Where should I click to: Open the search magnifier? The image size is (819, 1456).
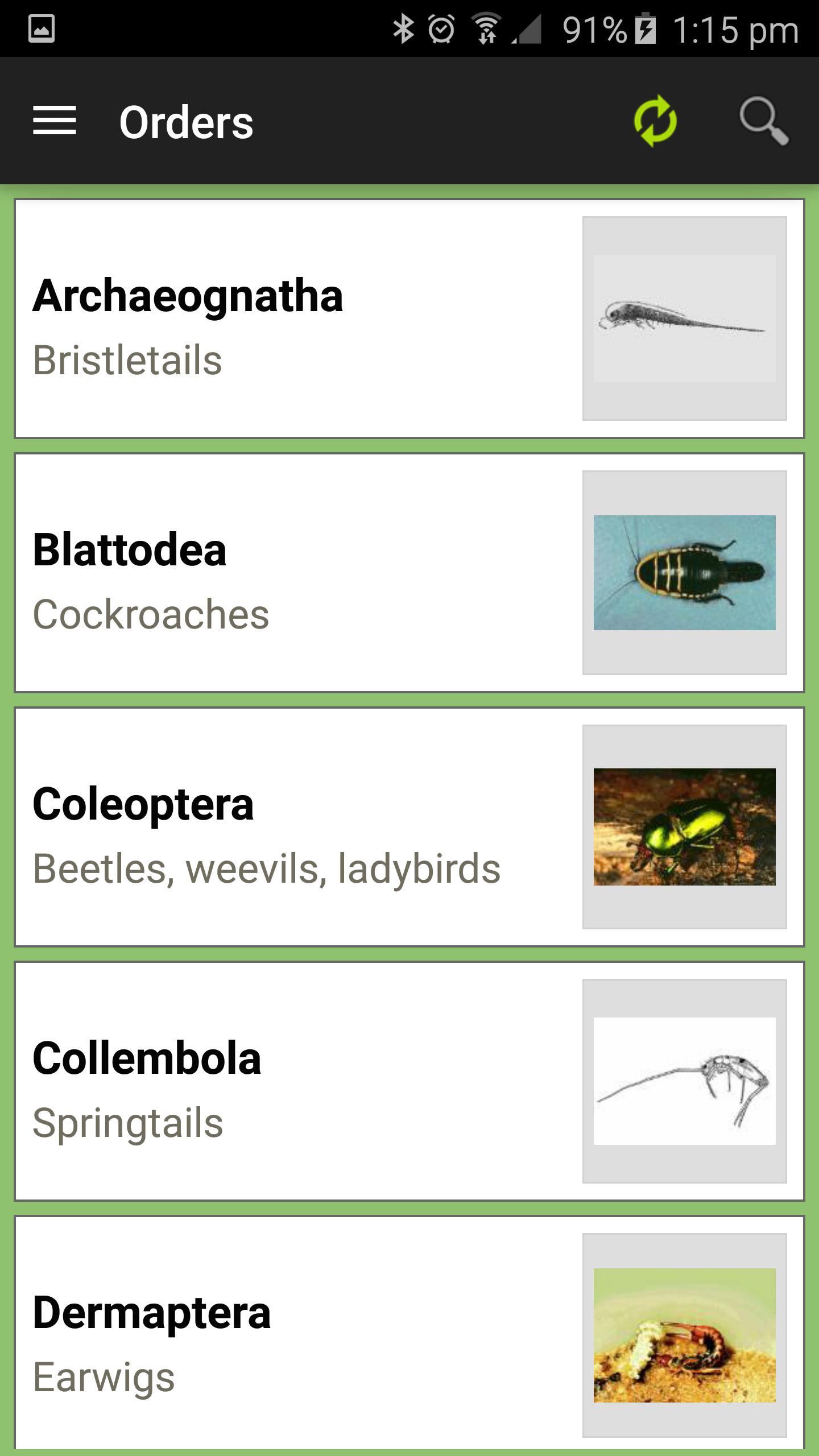point(763,121)
